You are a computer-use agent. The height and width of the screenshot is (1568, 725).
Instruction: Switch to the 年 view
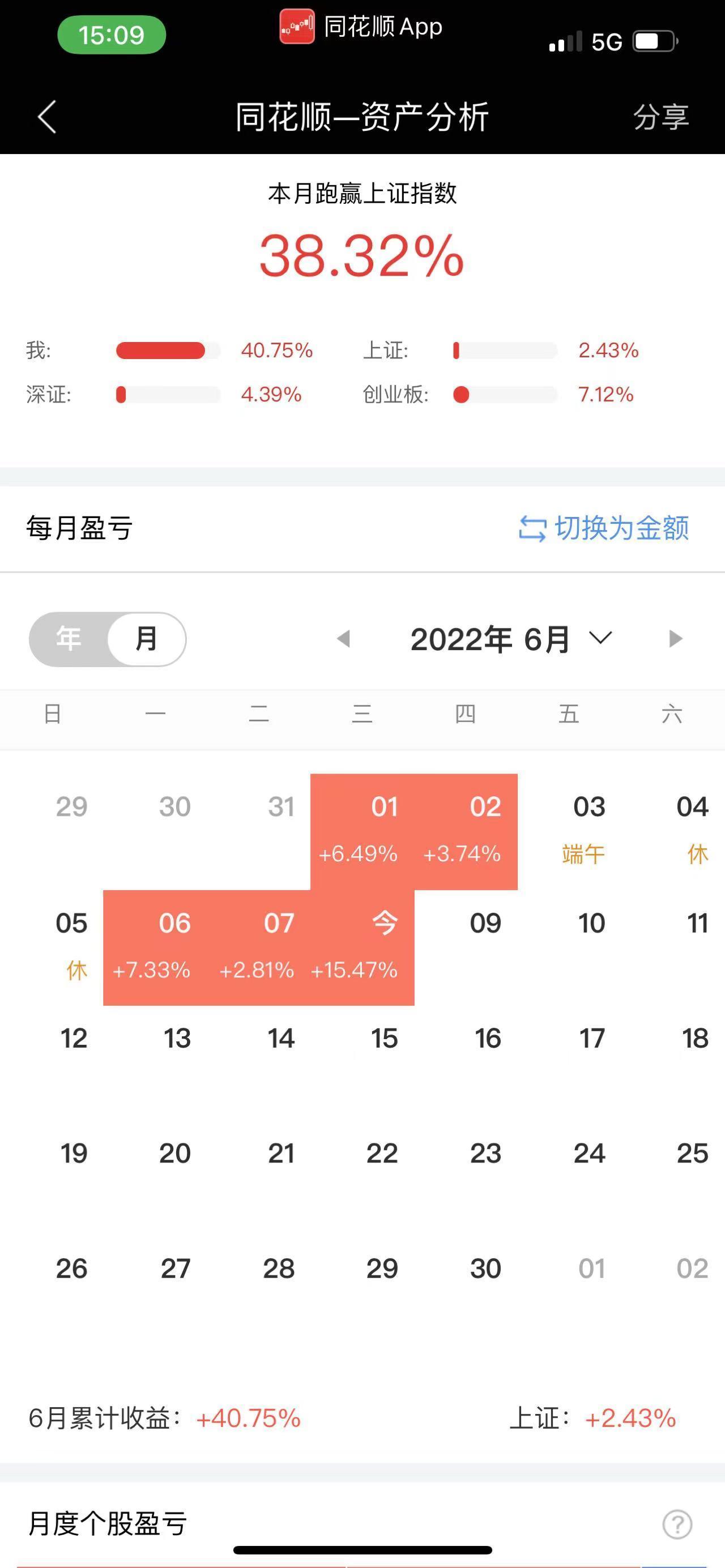tap(69, 639)
